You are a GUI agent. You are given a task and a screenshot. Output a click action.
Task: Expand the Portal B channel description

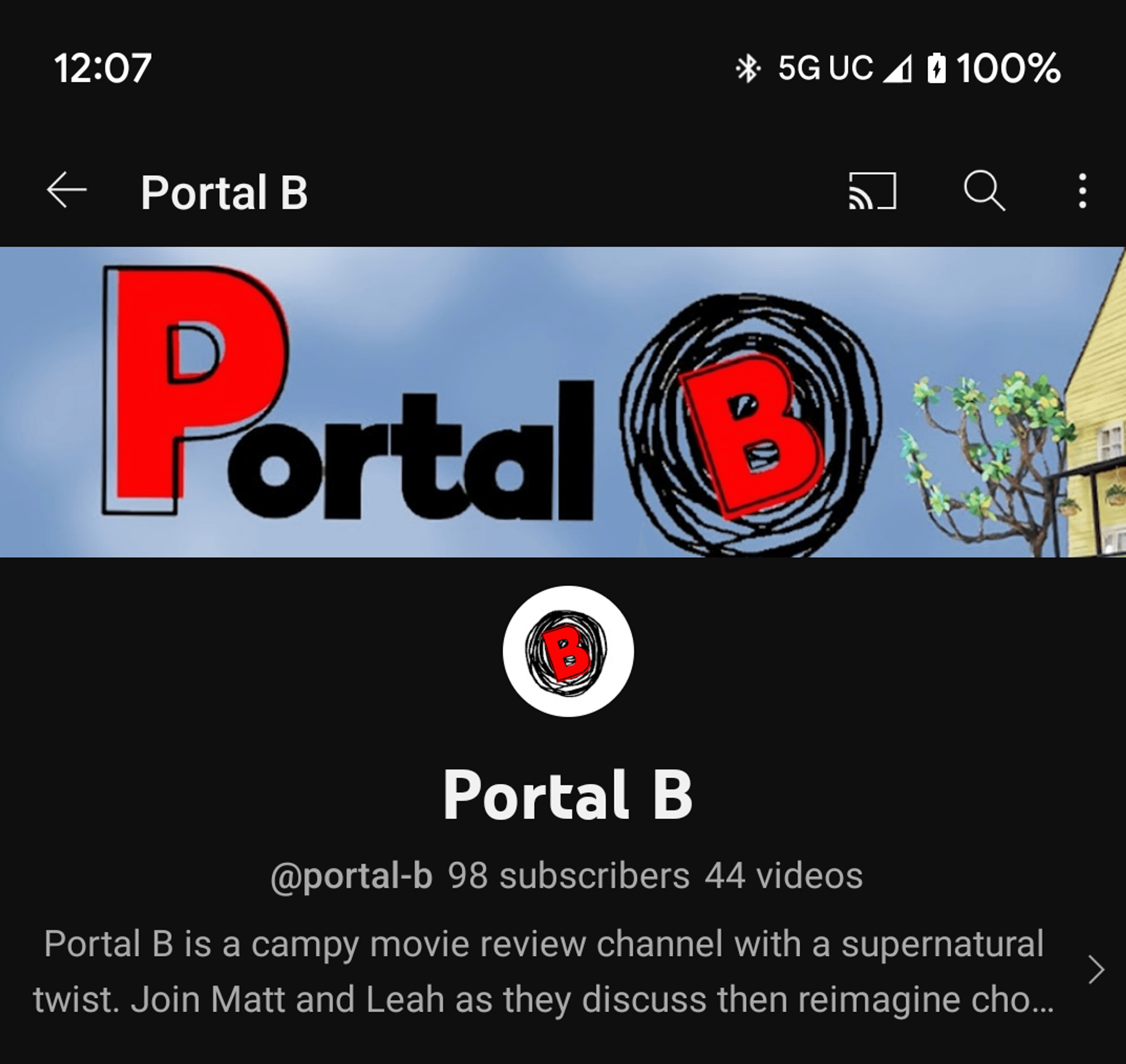pos(1096,969)
